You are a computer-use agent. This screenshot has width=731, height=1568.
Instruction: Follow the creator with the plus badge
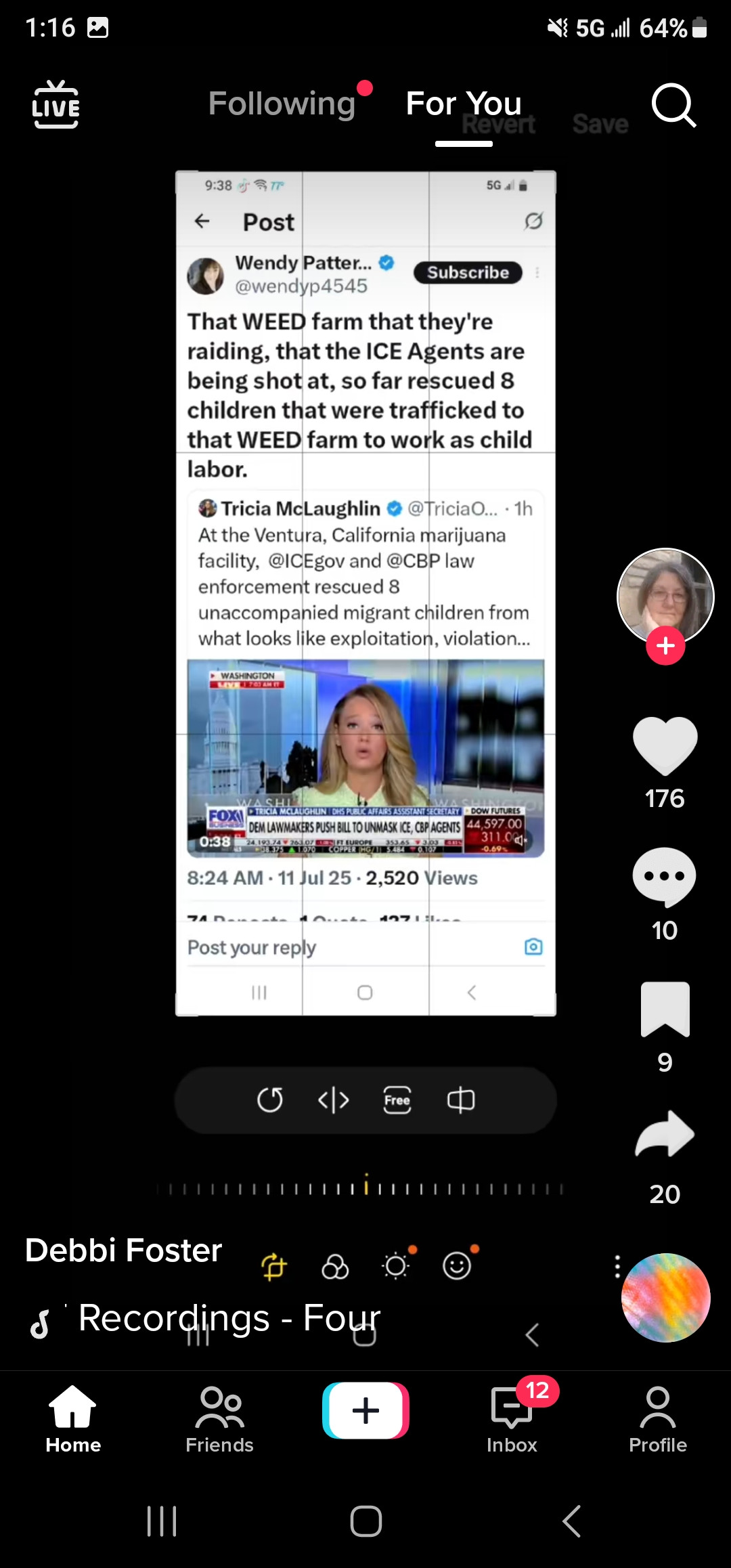coord(665,646)
